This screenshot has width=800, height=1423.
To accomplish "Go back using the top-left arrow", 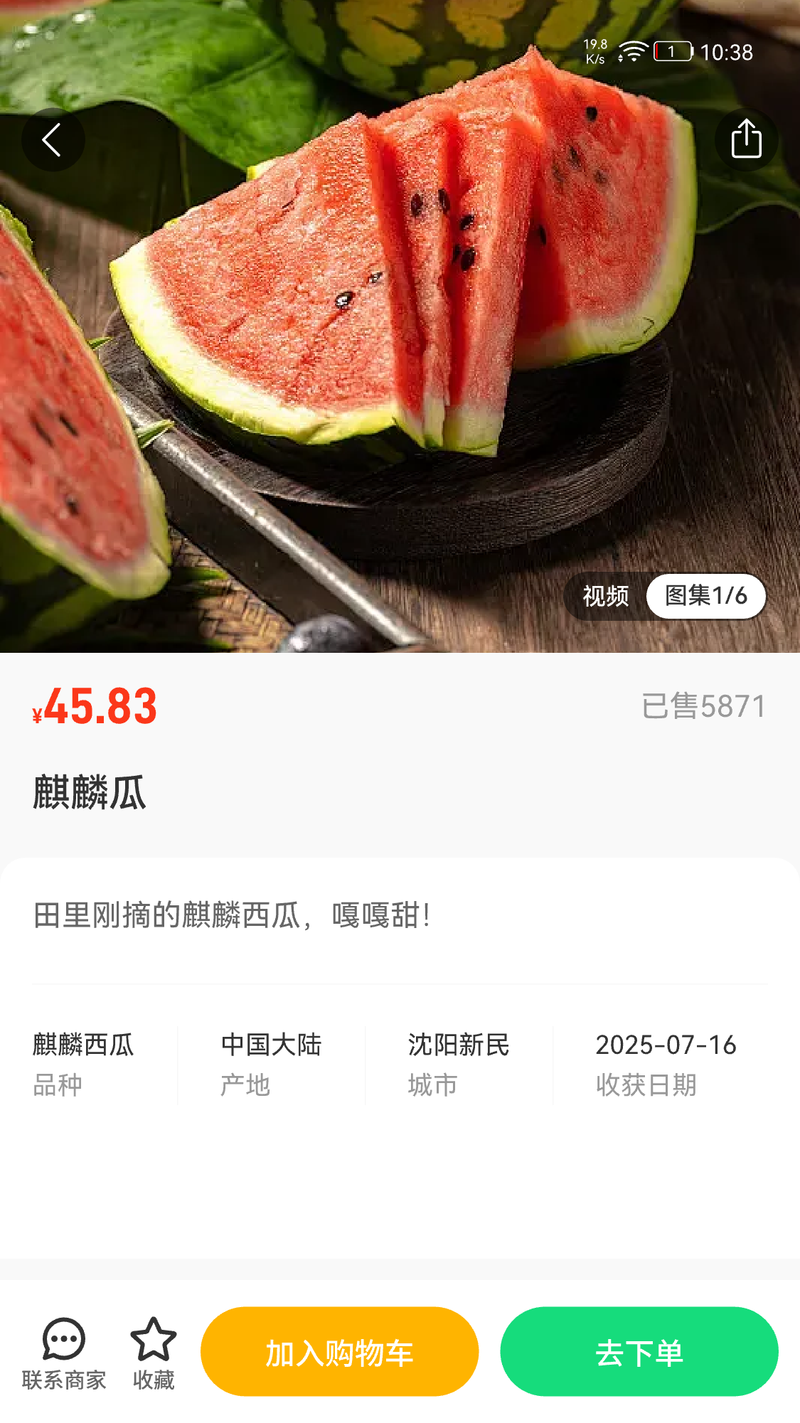I will coord(52,140).
